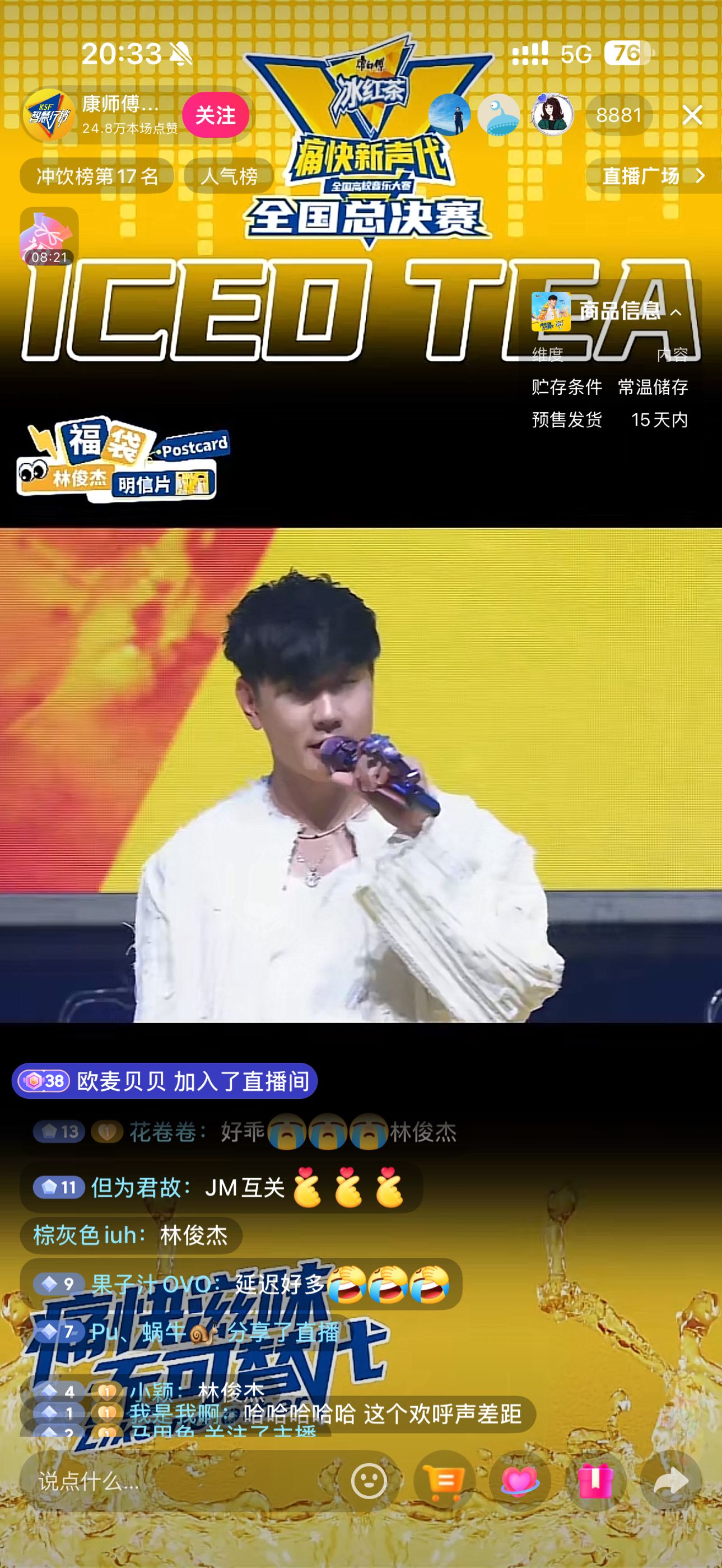Screen dimensions: 722x1568
Task: Open 棕灰色iuh's comment
Action: [131, 1236]
